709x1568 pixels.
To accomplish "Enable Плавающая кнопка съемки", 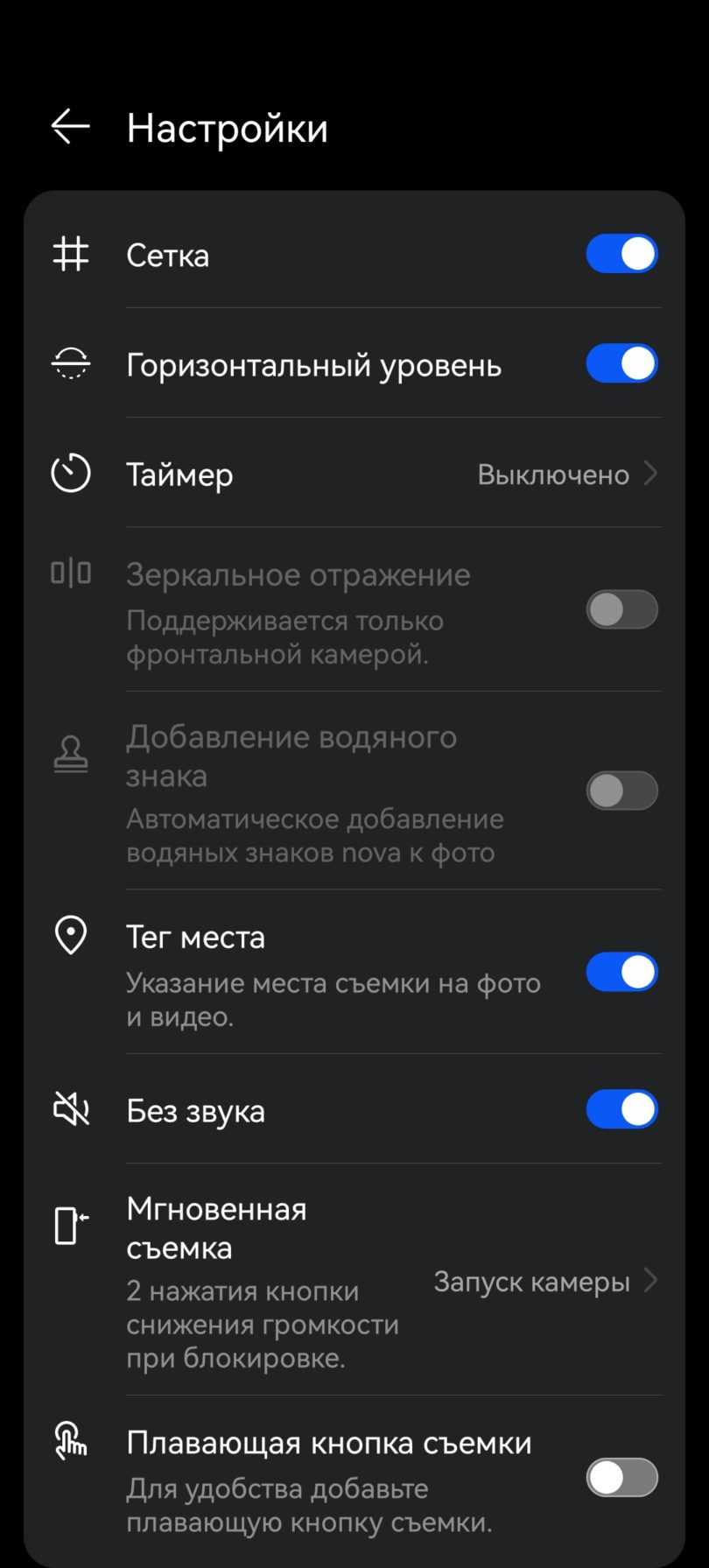I will pyautogui.click(x=621, y=1478).
